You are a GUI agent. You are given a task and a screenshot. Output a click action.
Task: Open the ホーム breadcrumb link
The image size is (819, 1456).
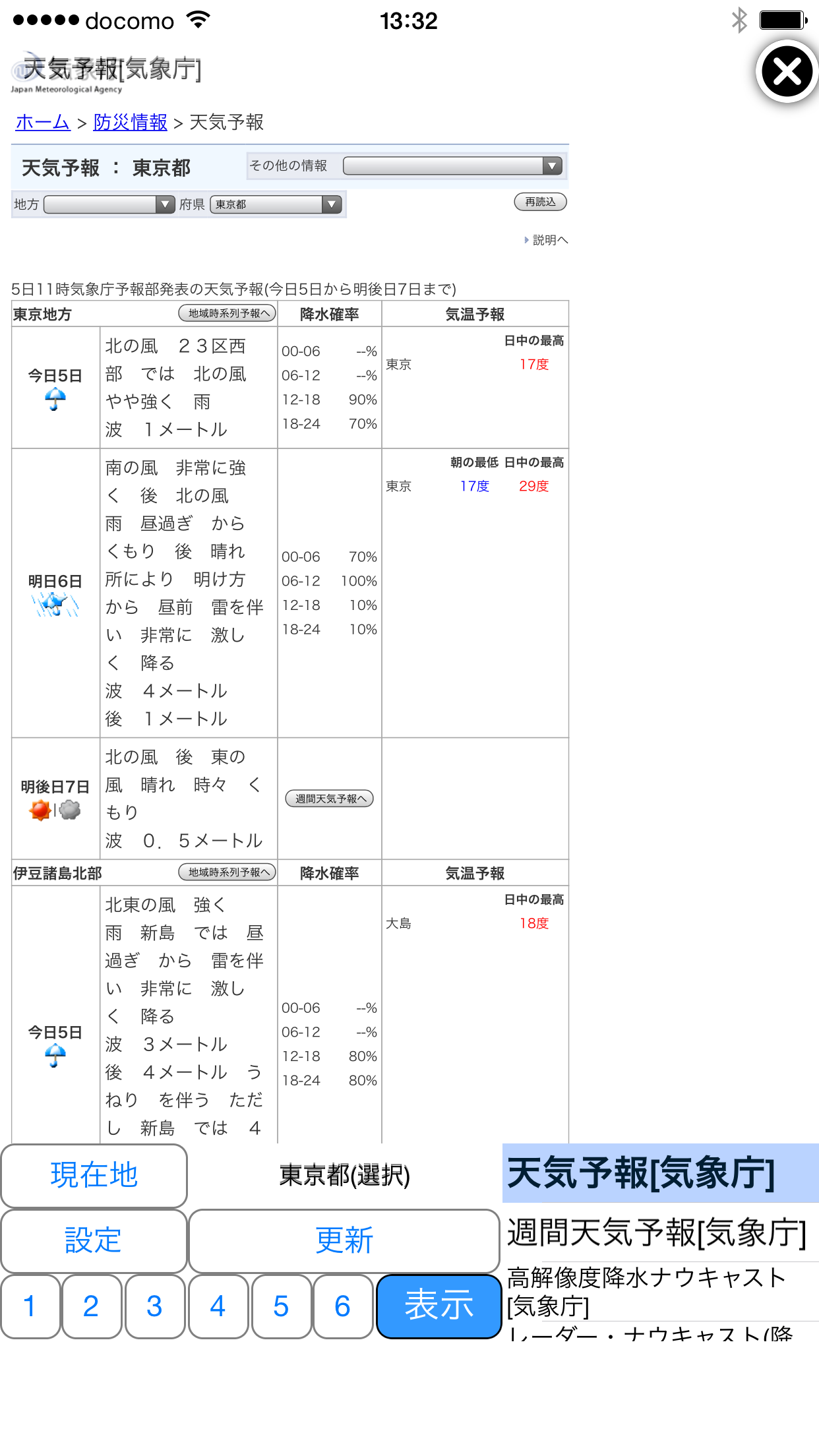coord(43,122)
